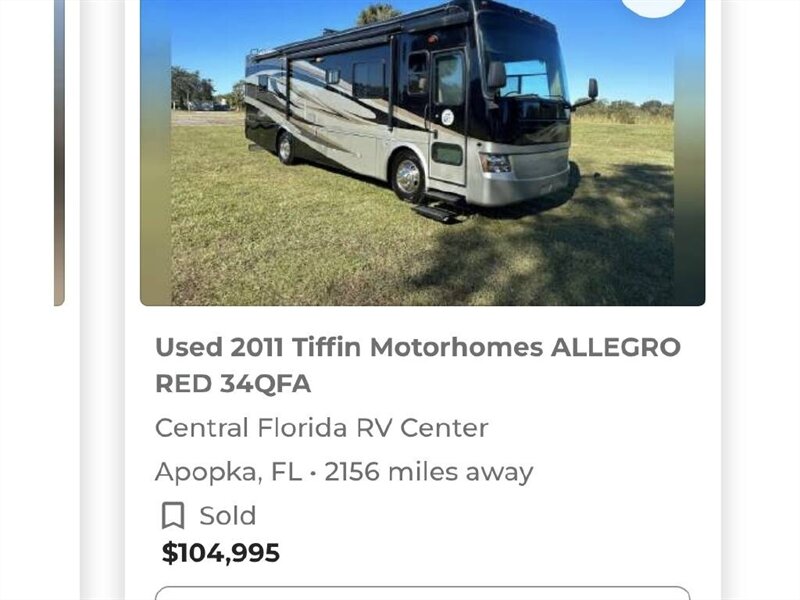Viewport: 800px width, 600px height.
Task: Tap the bookmark icon beside Sold
Action: (x=173, y=516)
